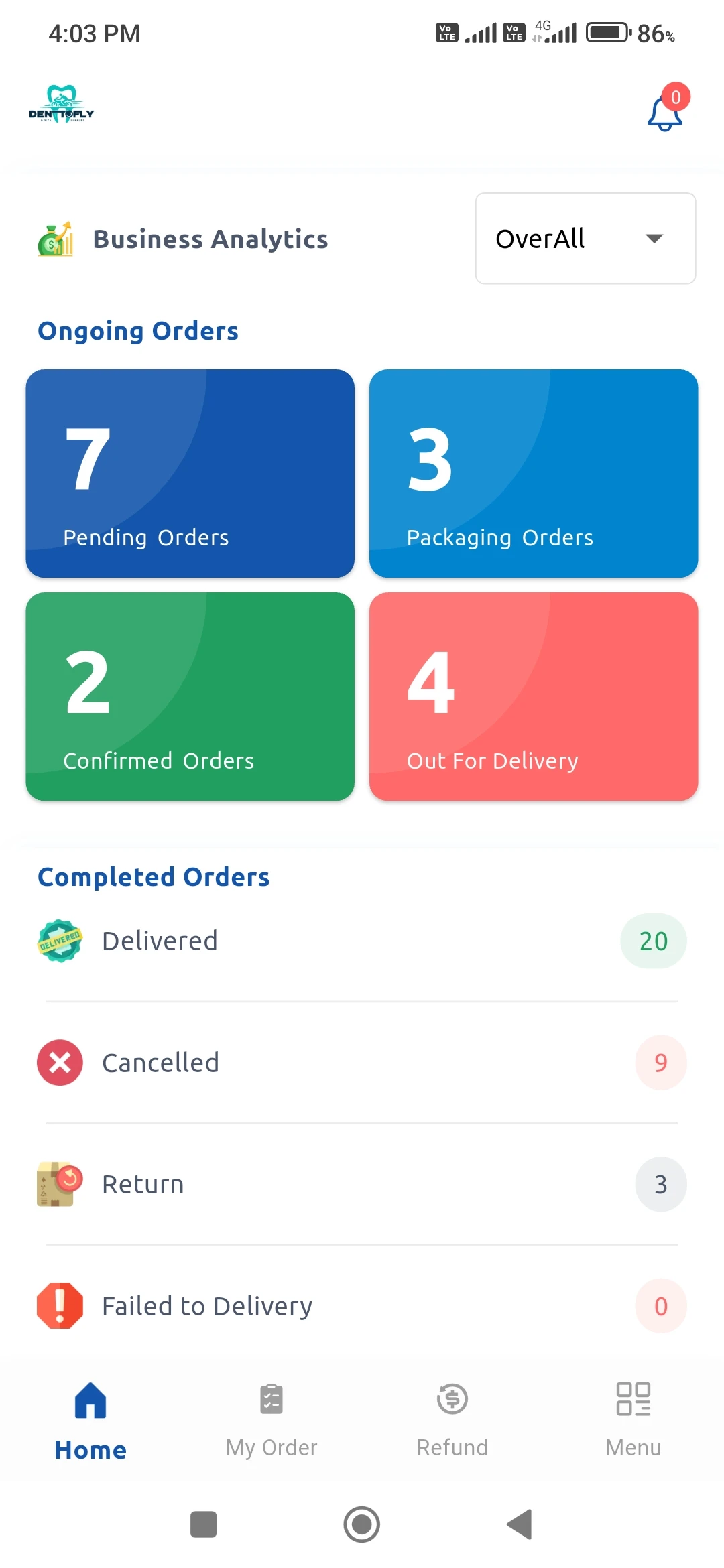Open the Out For Delivery card
The width and height of the screenshot is (724, 1568).
pos(534,696)
